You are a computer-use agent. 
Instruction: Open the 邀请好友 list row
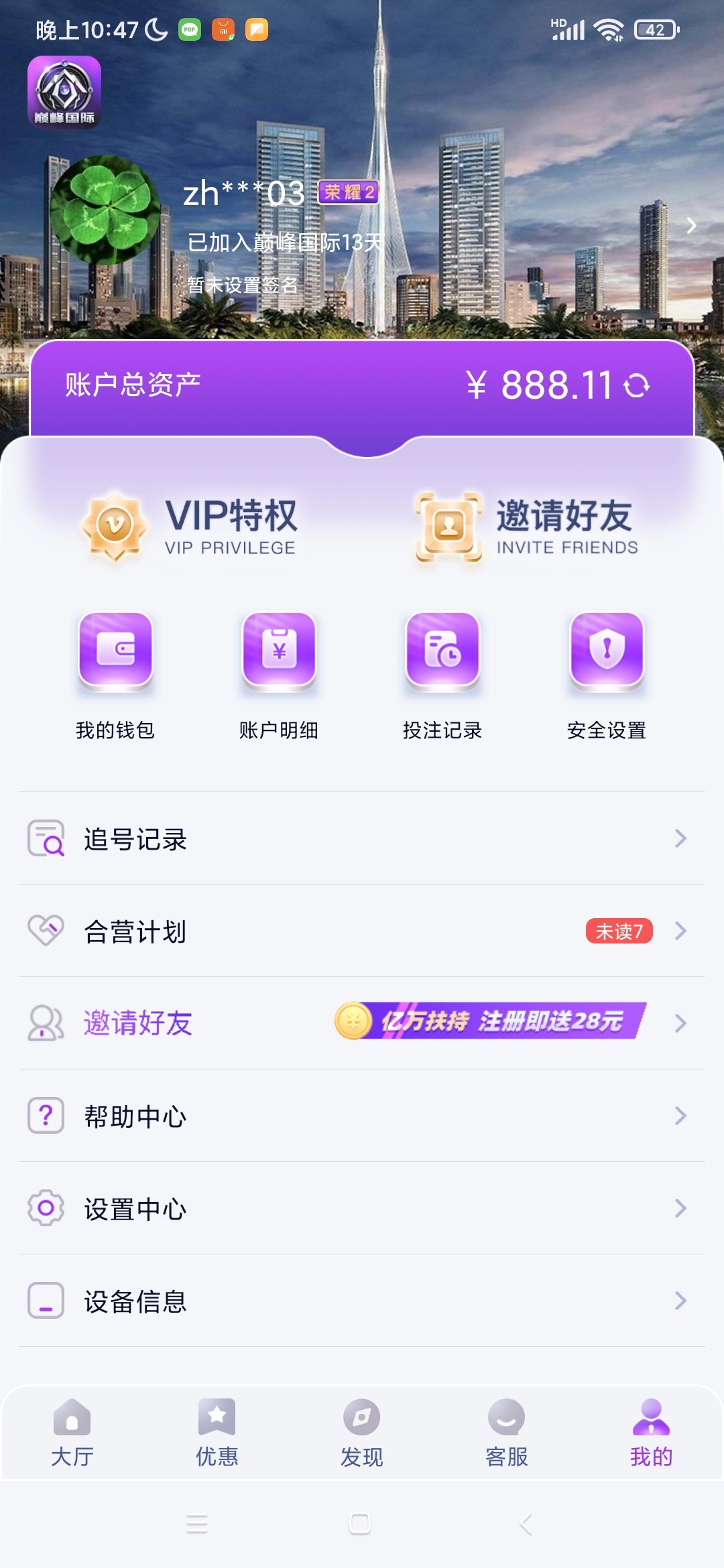tap(362, 1023)
